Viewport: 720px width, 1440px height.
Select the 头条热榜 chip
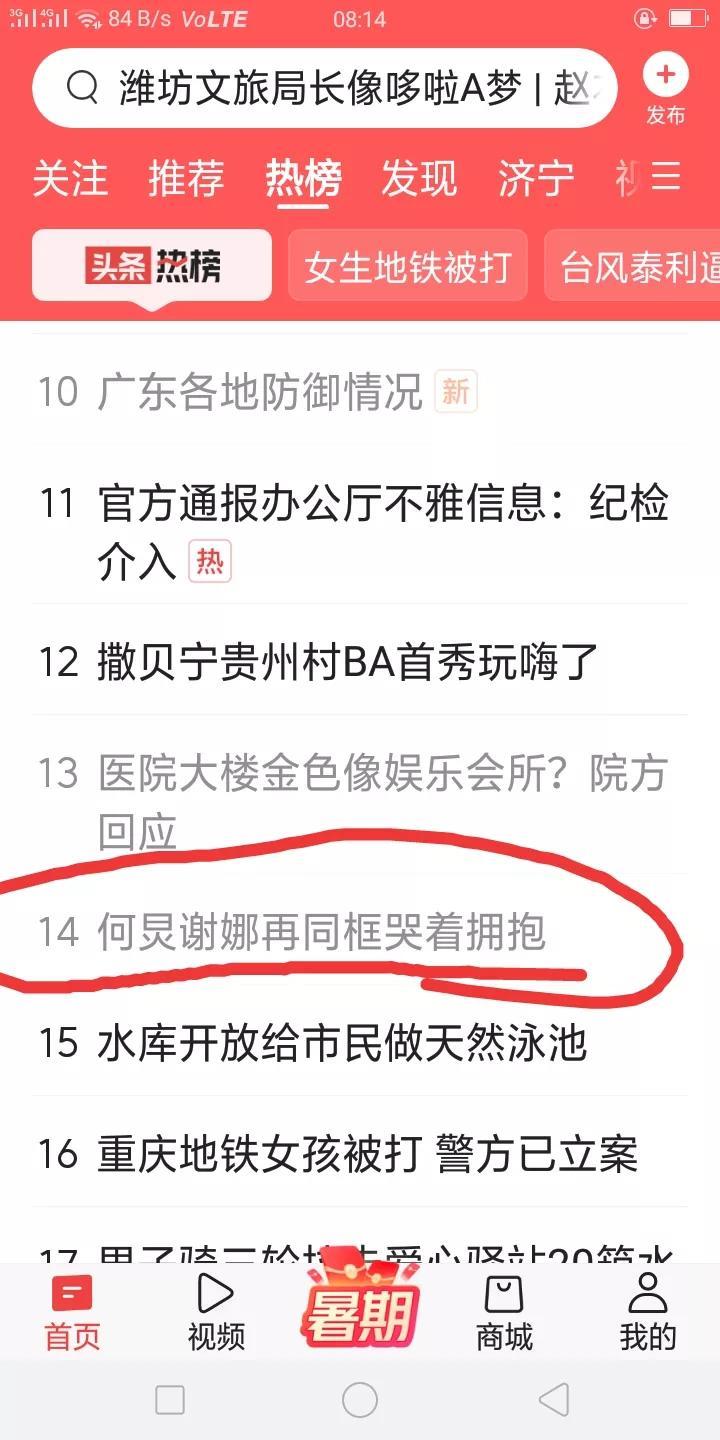[x=152, y=266]
